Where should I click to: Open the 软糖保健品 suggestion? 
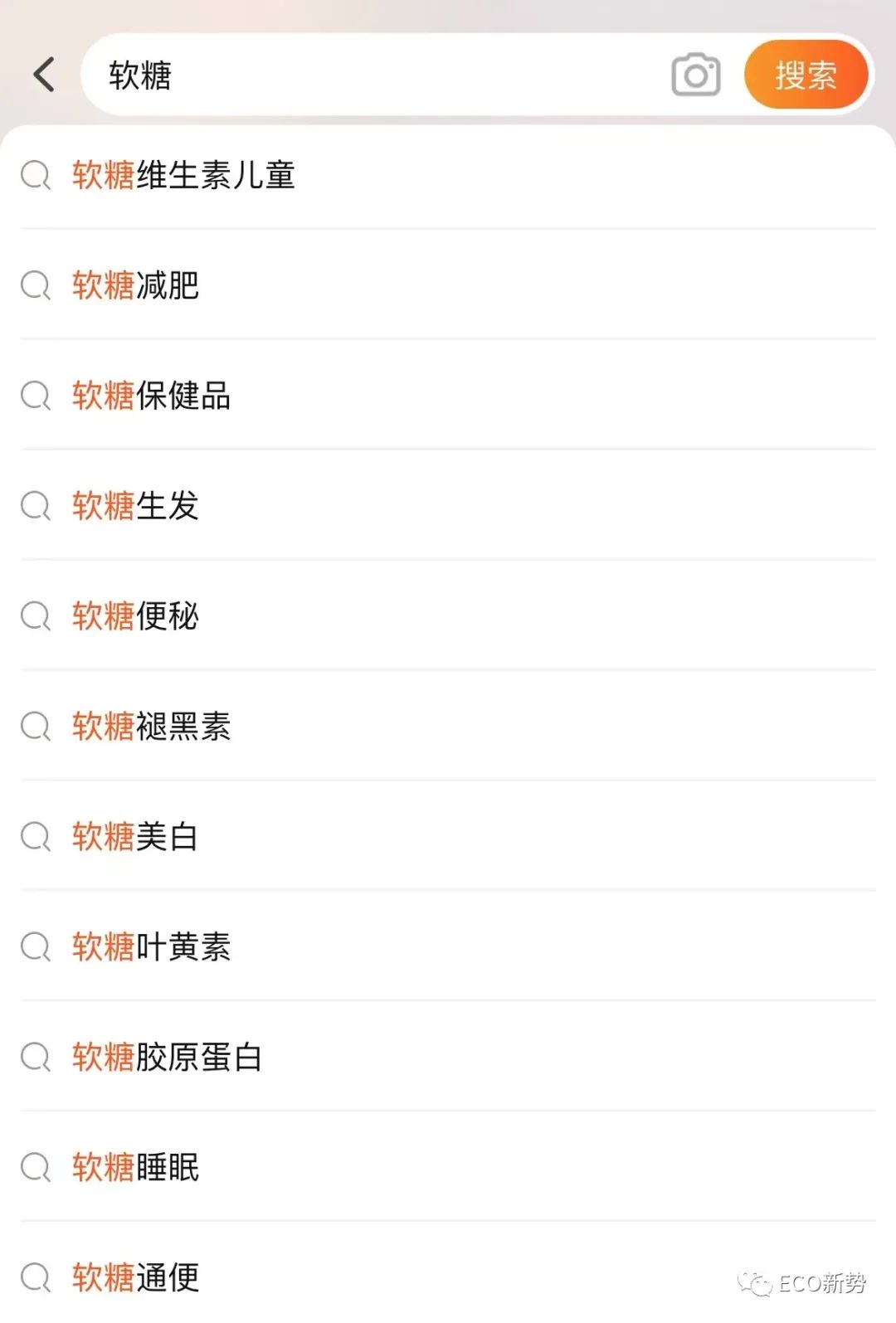[149, 396]
